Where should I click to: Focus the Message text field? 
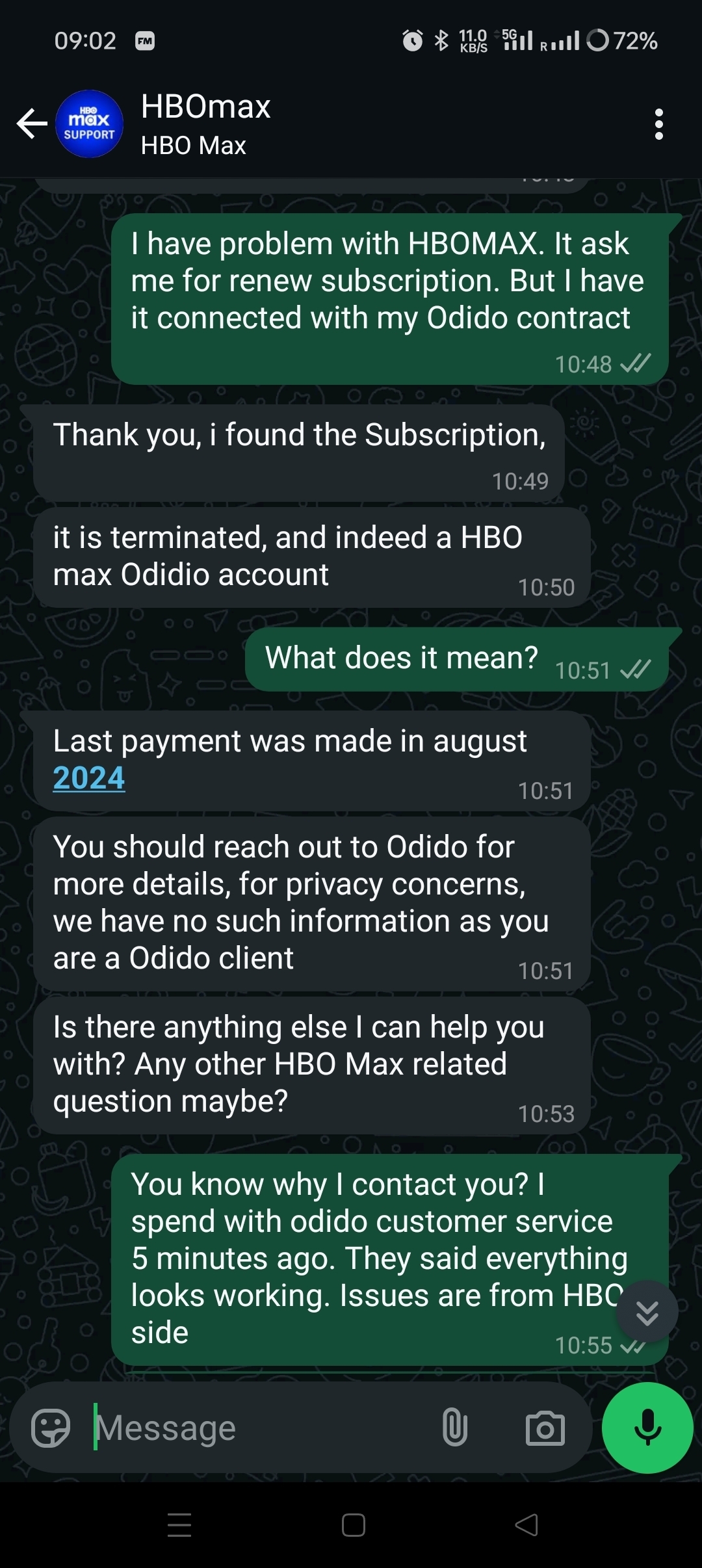coord(260,1428)
